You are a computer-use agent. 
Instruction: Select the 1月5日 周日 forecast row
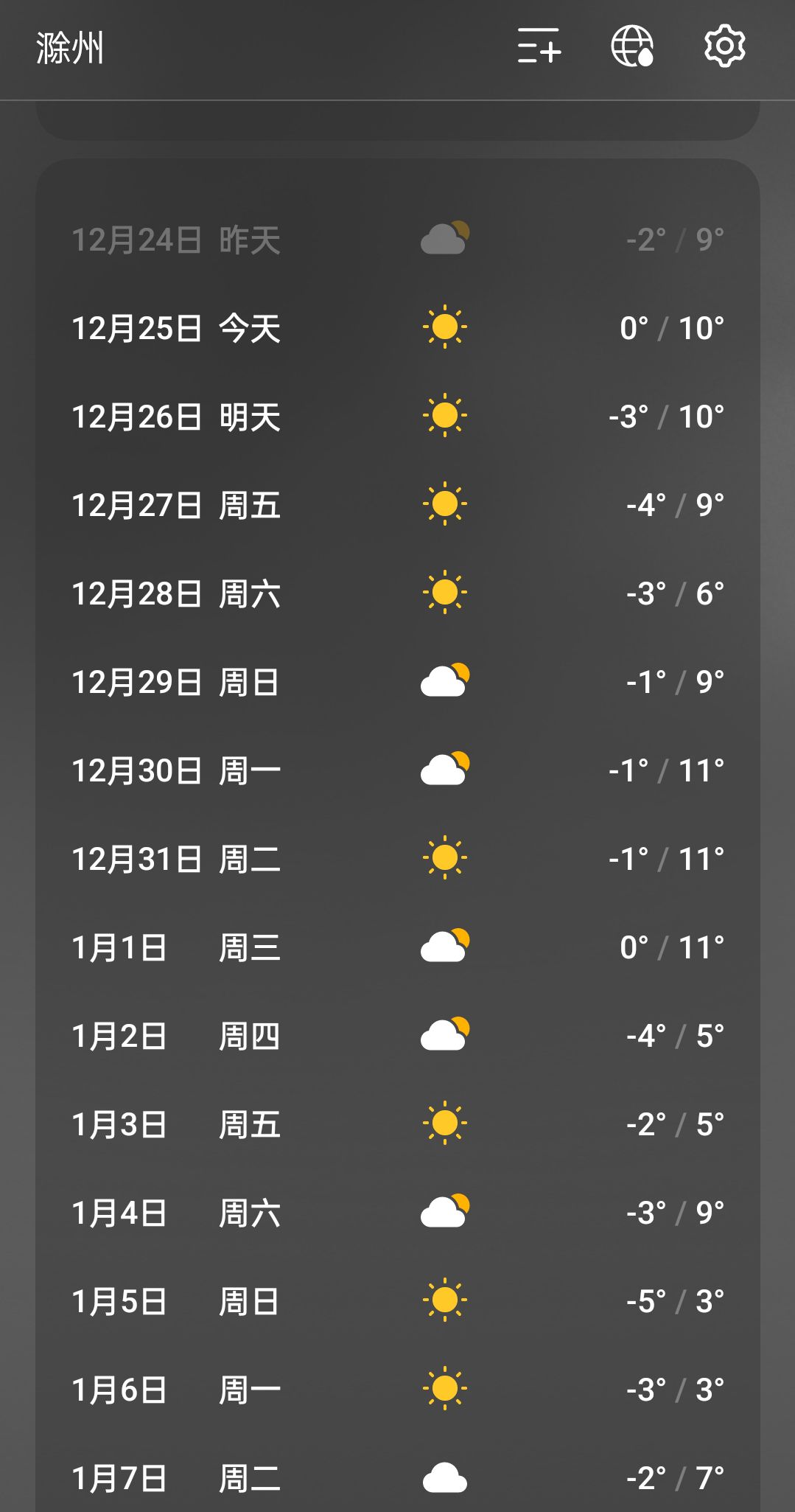398,1301
